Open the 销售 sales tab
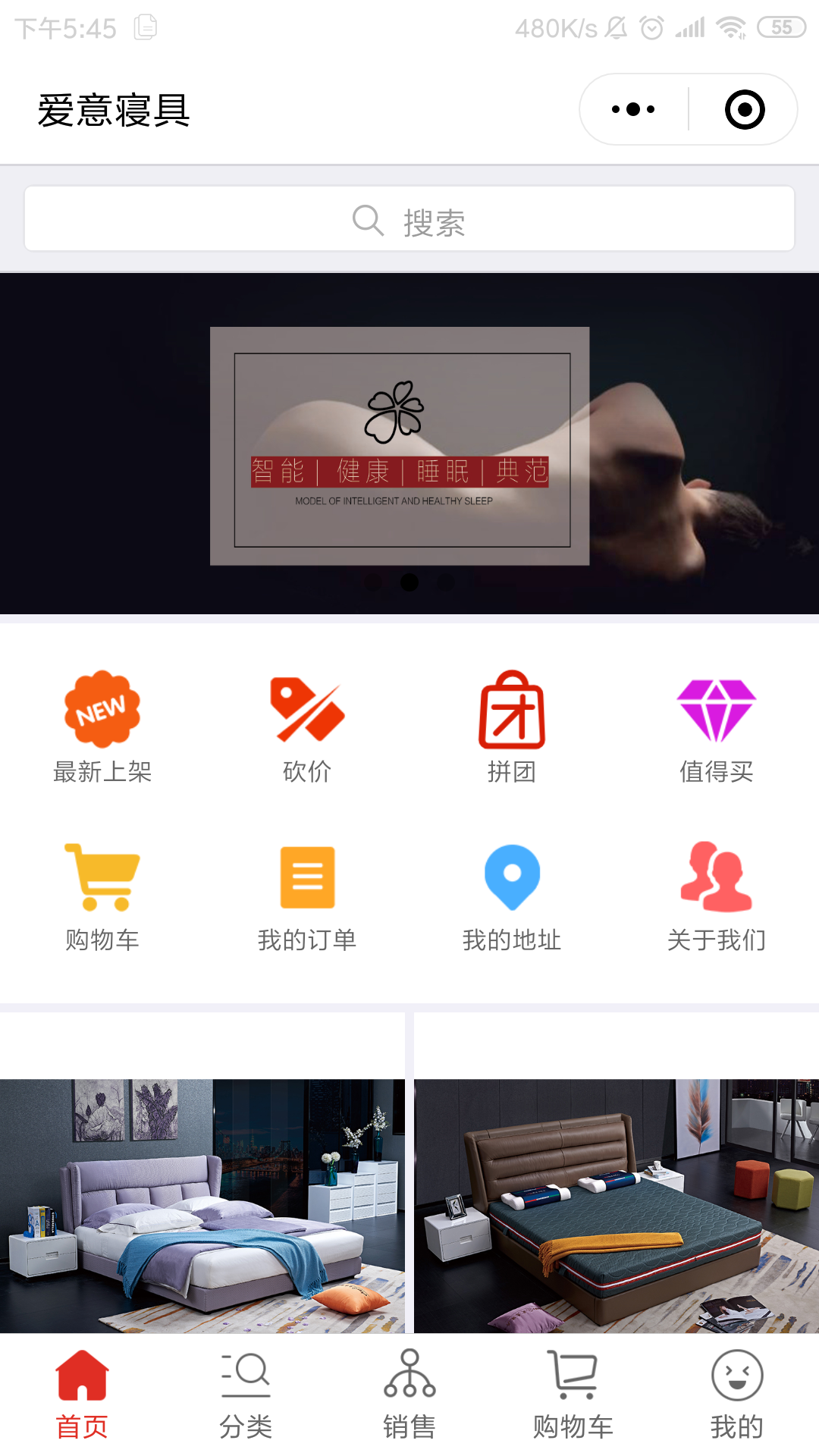 coord(409,1399)
